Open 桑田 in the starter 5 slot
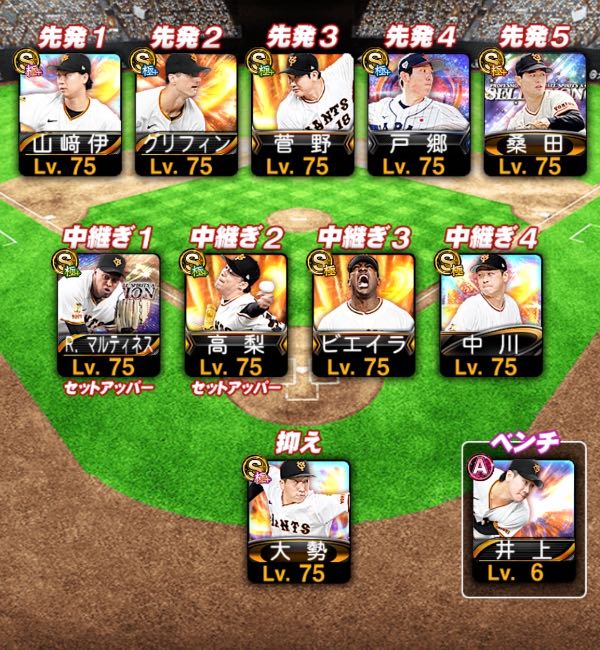Image resolution: width=600 pixels, height=650 pixels. [x=535, y=114]
